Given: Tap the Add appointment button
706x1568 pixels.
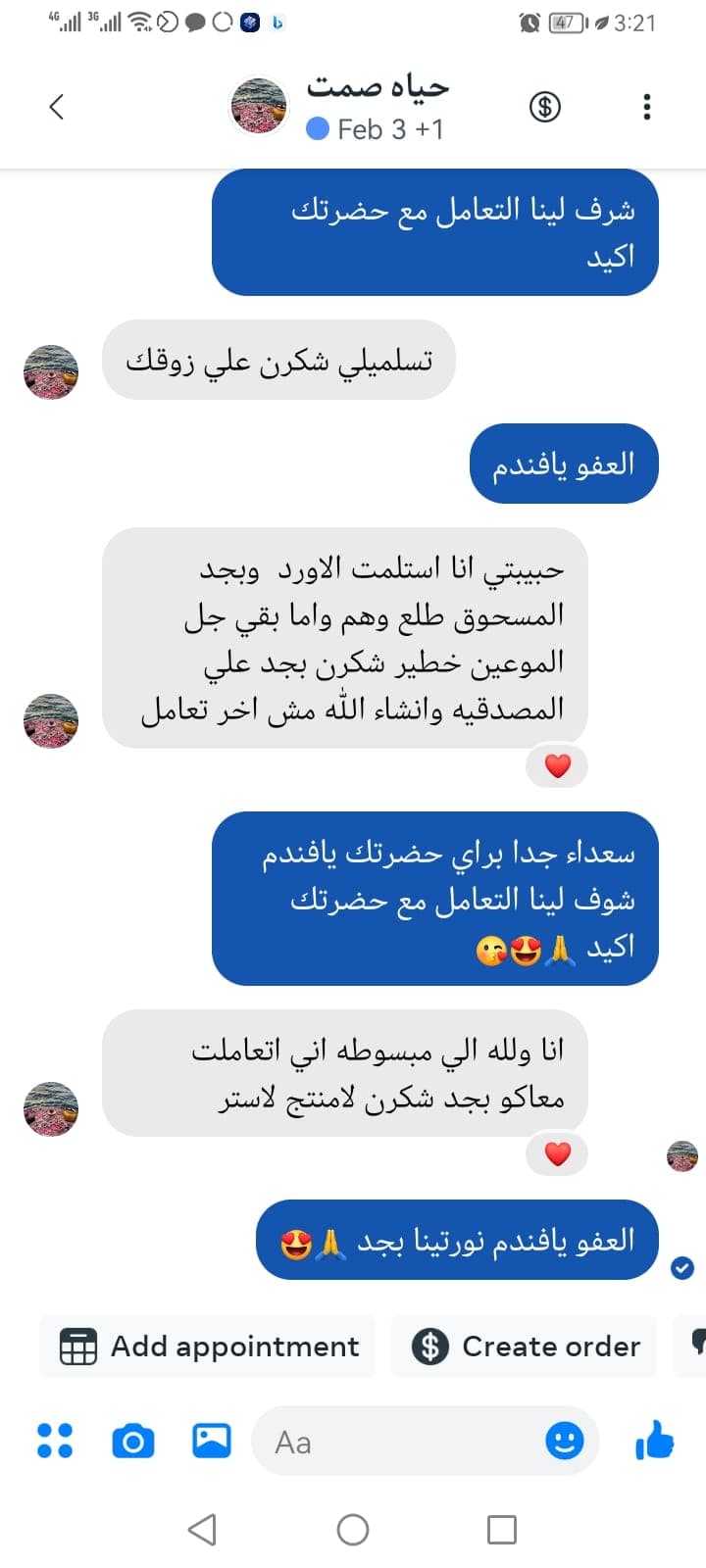Looking at the screenshot, I should tap(207, 1346).
